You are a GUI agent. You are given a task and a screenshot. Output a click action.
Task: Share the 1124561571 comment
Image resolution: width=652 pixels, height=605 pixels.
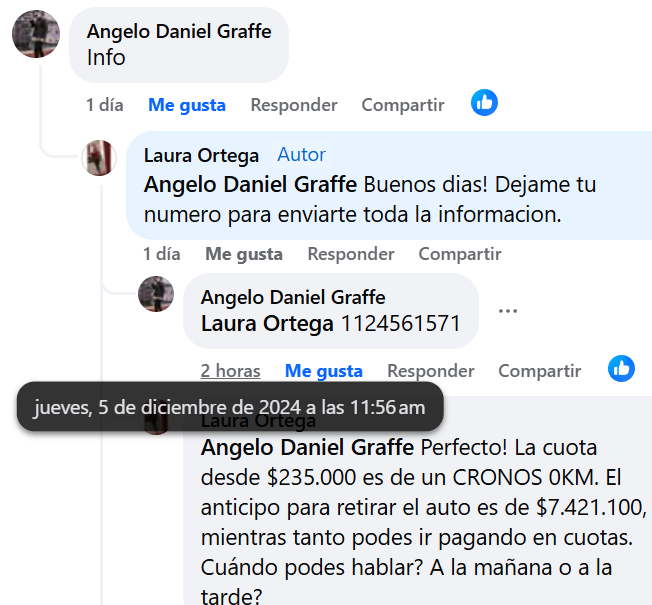point(539,371)
